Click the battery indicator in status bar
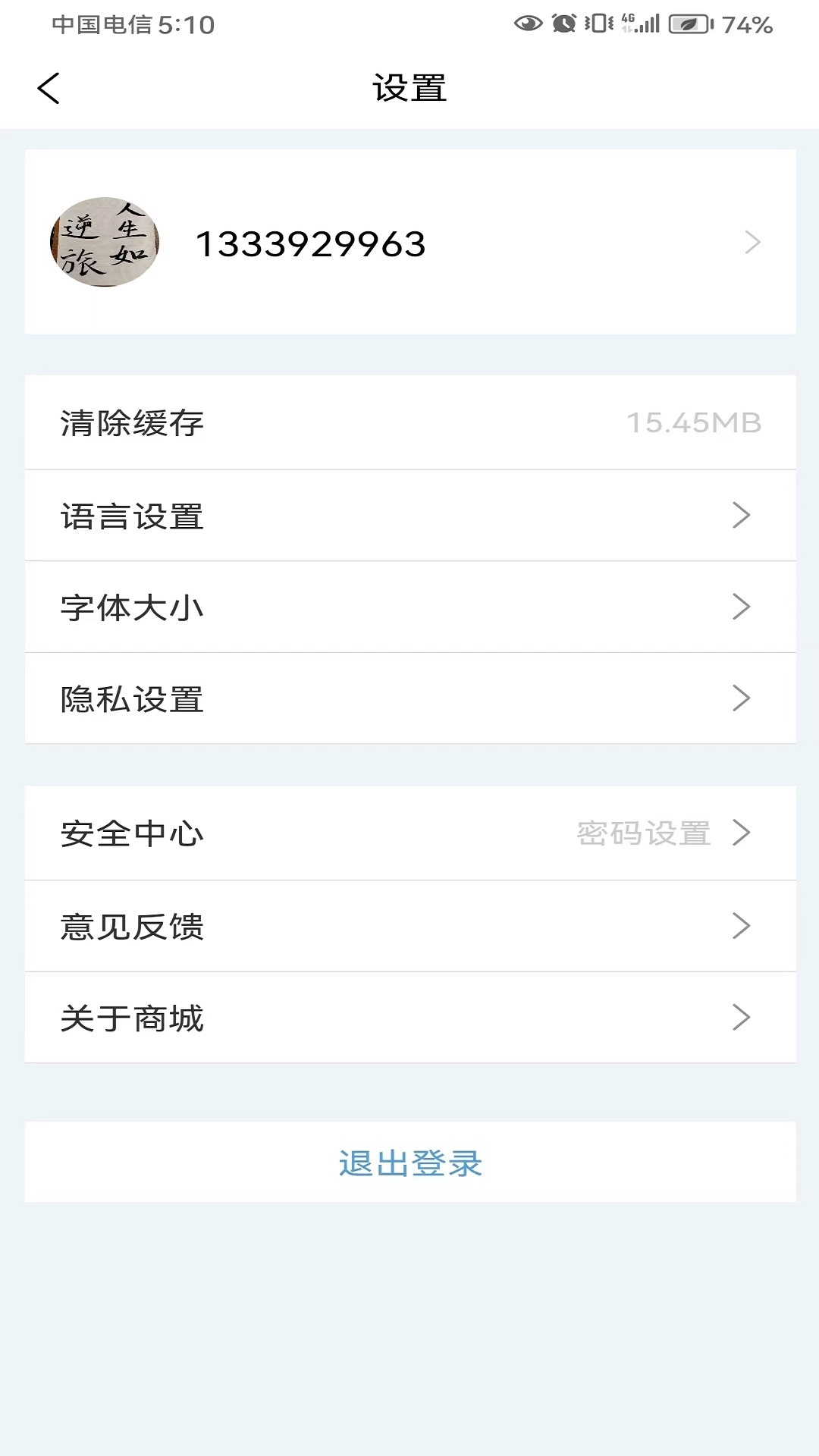This screenshot has width=819, height=1456. 689,24
